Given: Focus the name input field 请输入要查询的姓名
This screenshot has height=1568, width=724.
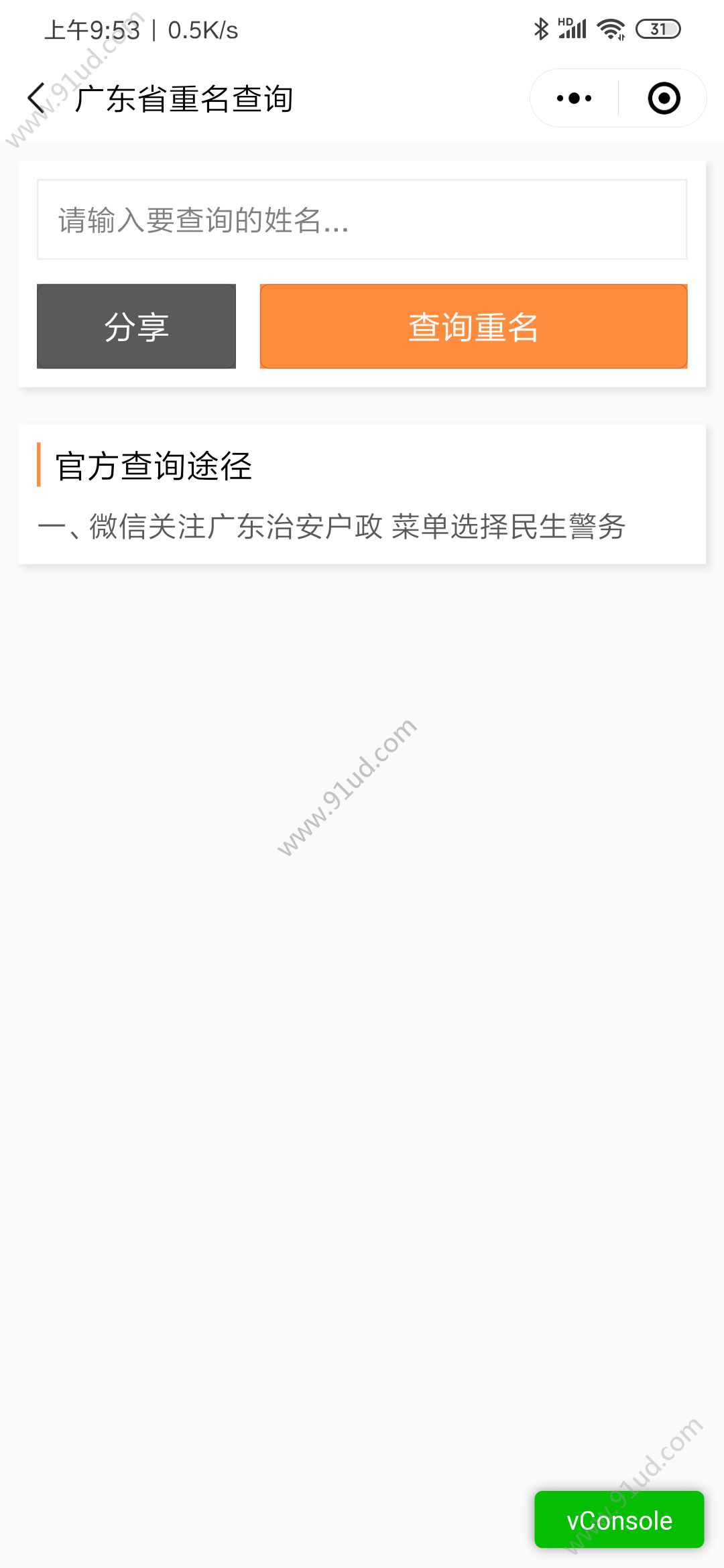Looking at the screenshot, I should pos(362,219).
